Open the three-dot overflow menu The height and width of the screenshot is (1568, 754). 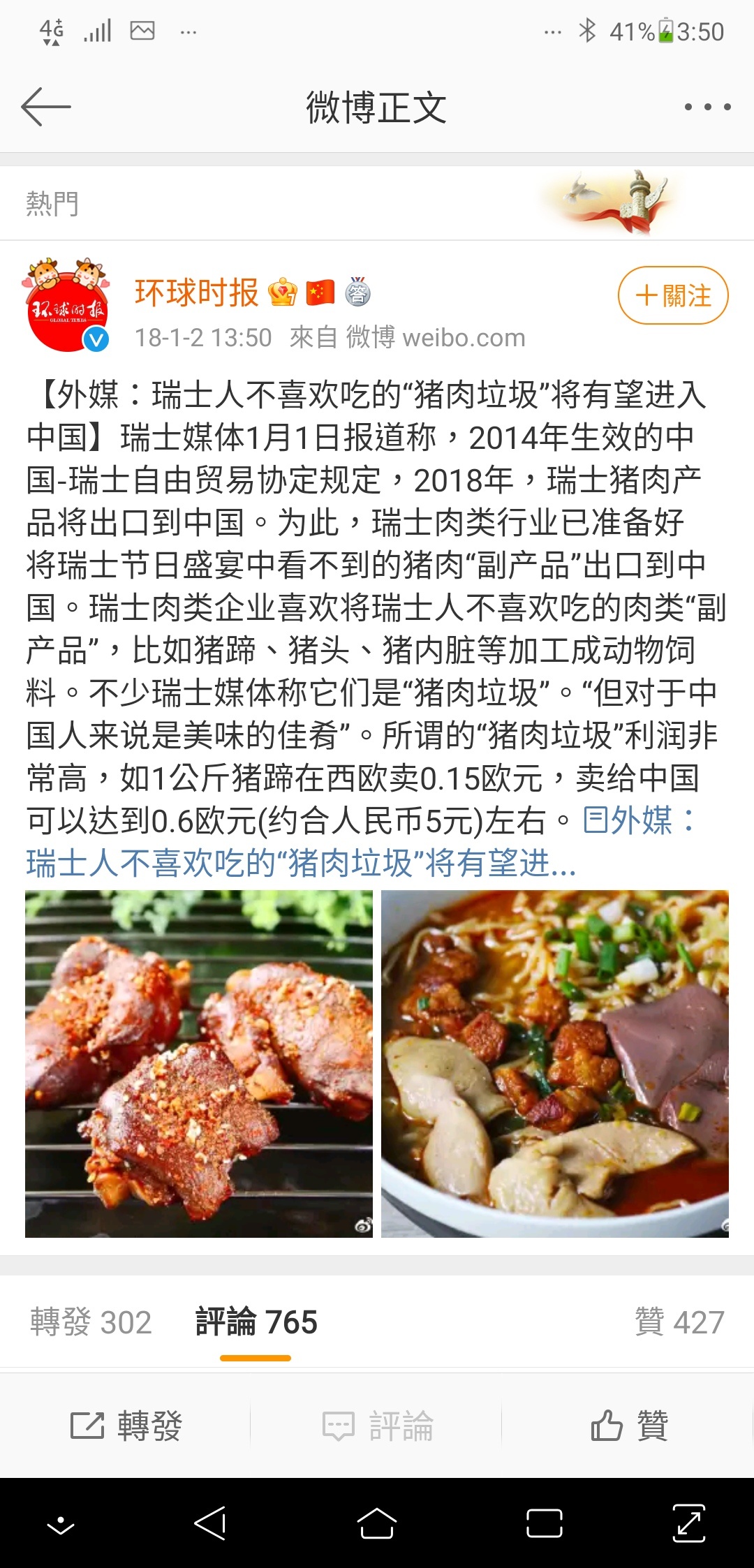(x=707, y=107)
